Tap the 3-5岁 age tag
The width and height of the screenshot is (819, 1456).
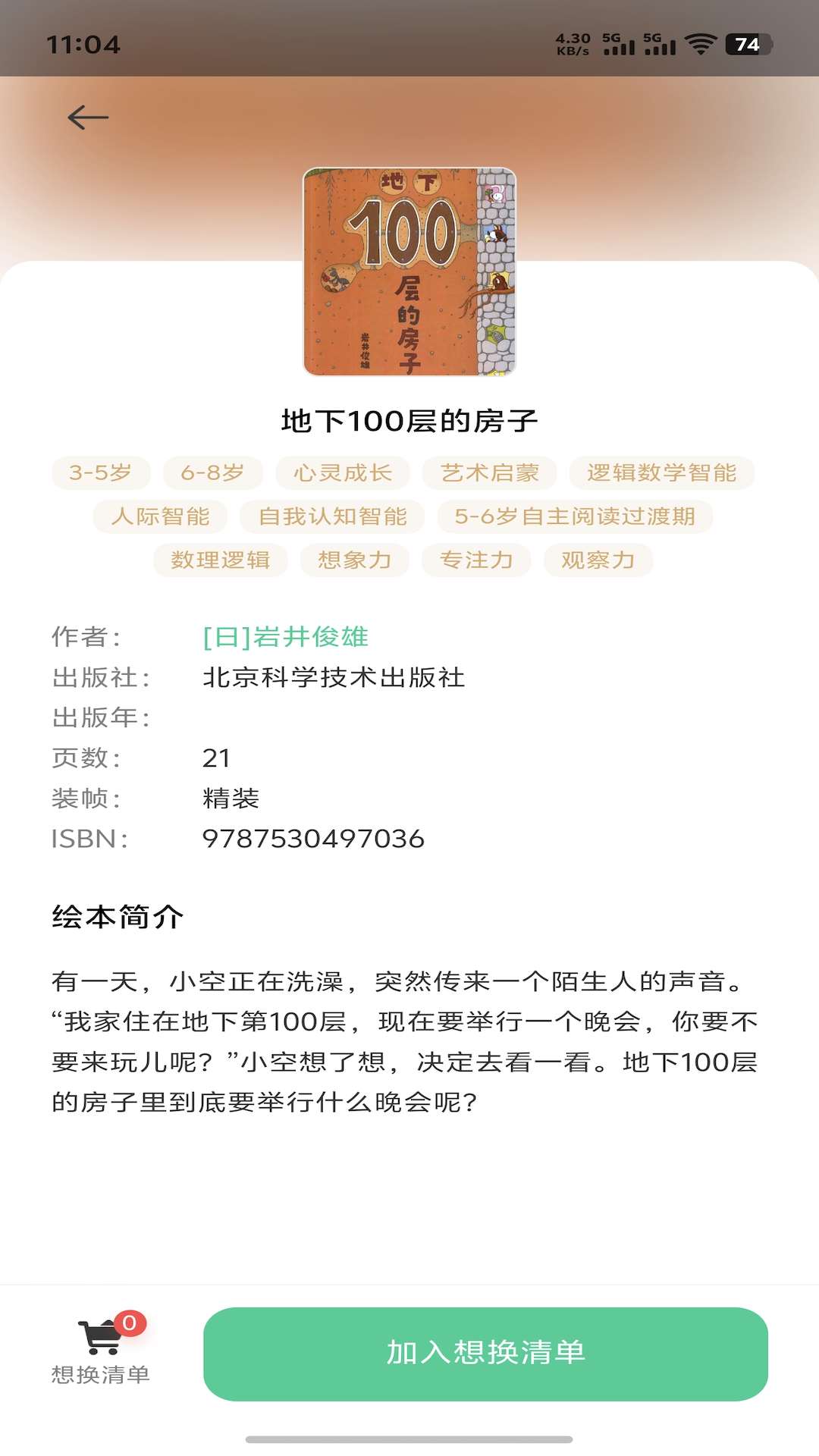101,473
